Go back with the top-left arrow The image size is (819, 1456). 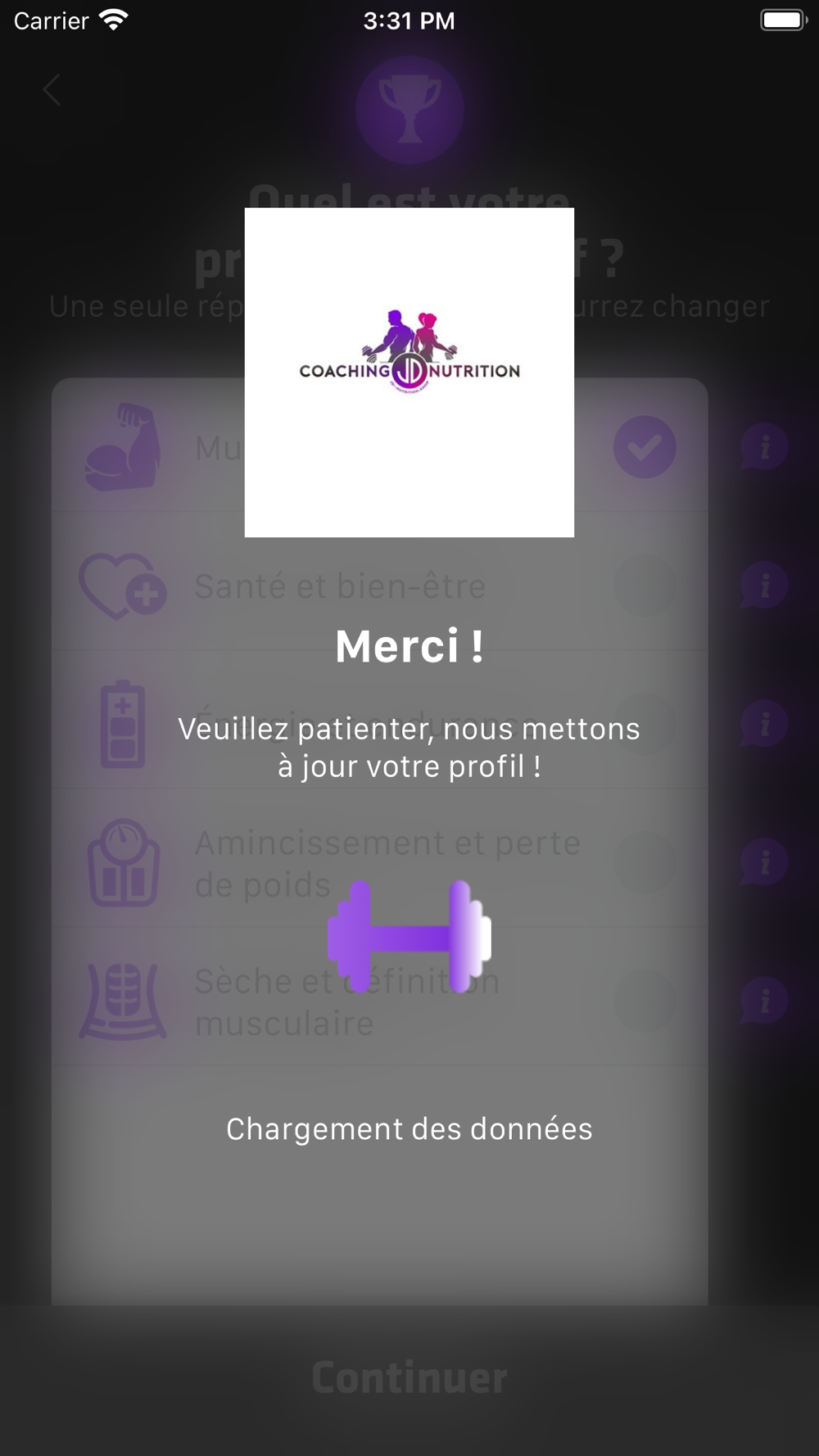(x=52, y=90)
